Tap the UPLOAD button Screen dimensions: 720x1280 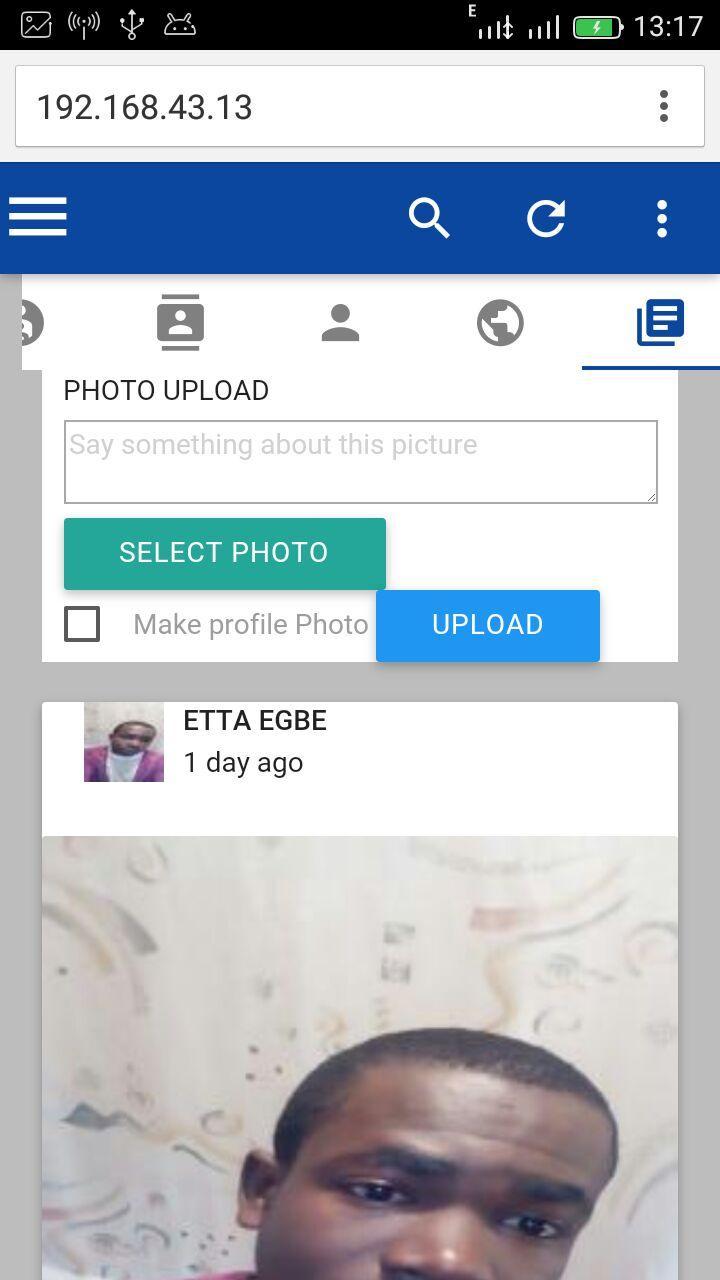[x=488, y=625]
